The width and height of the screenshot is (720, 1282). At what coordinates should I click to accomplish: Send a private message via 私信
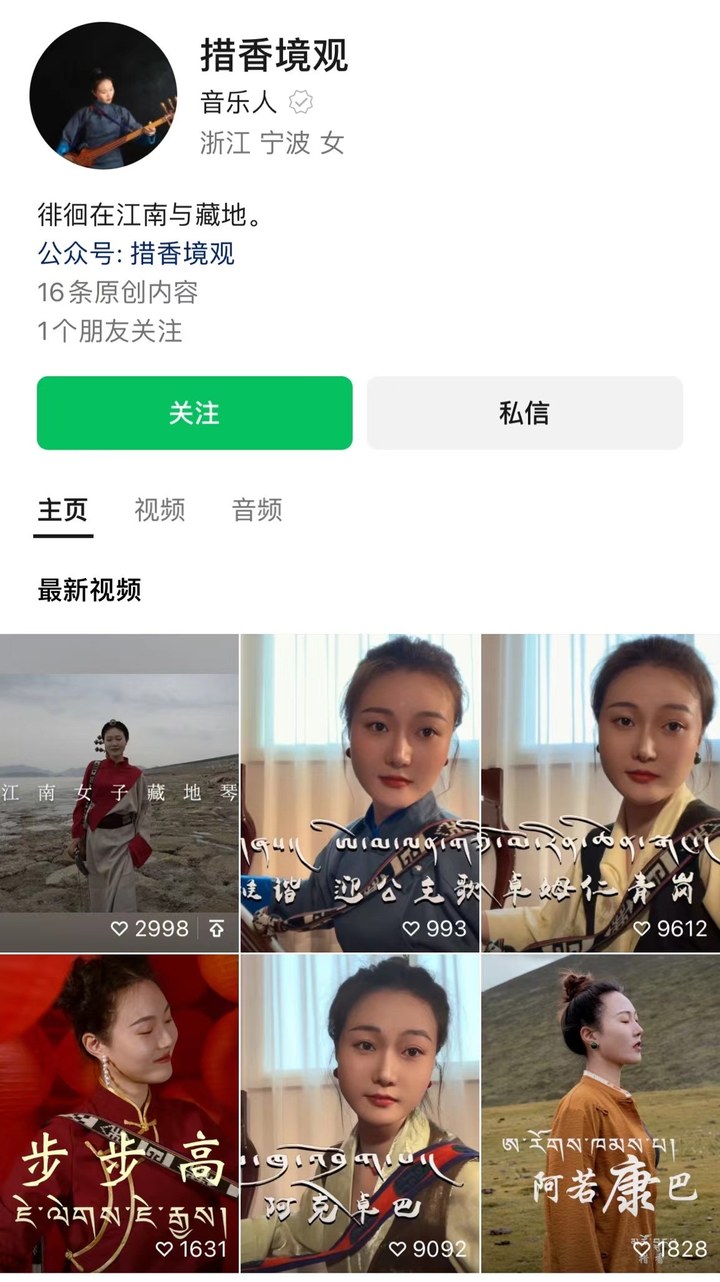(x=524, y=413)
